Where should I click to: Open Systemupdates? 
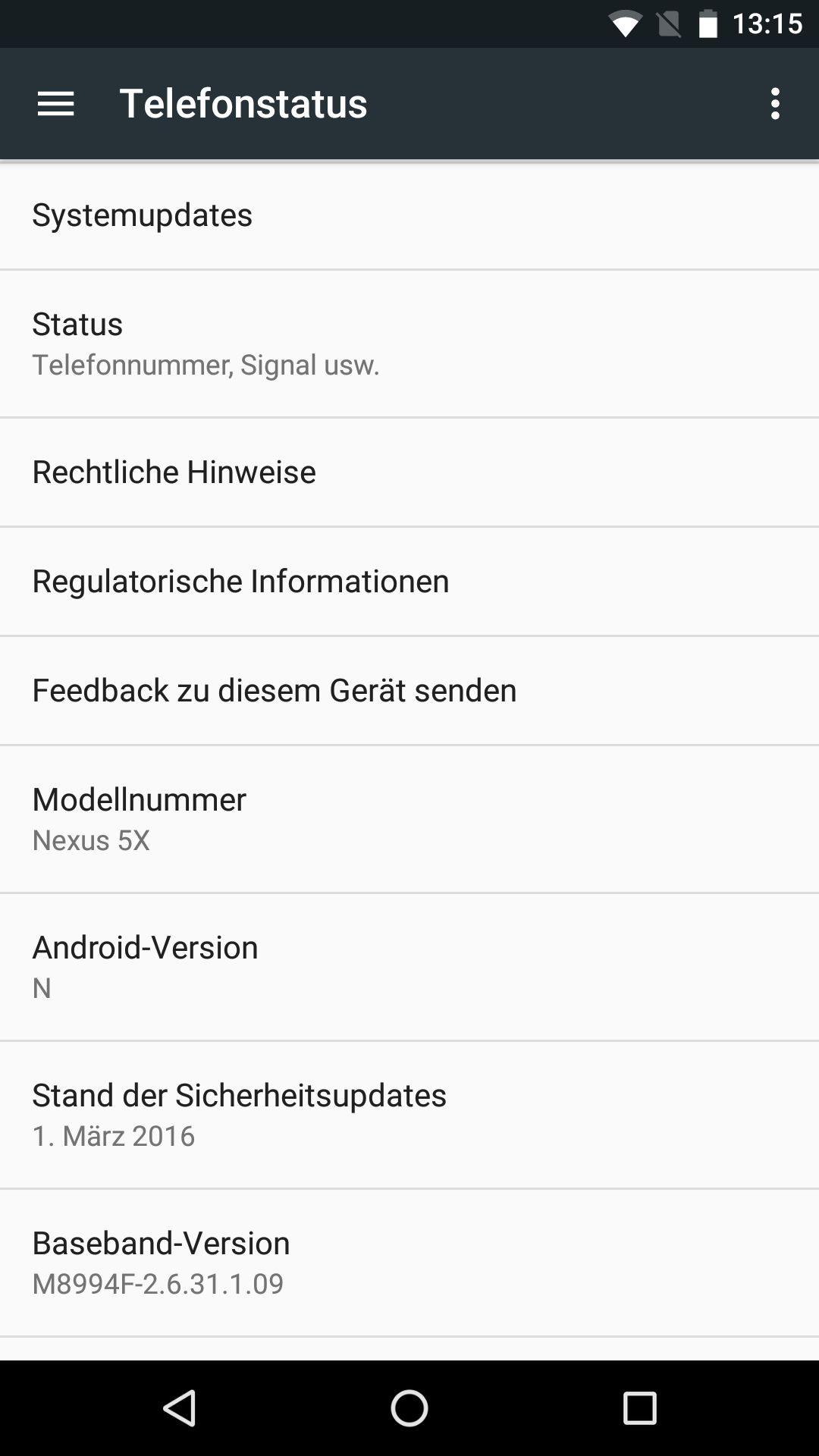pyautogui.click(x=409, y=215)
